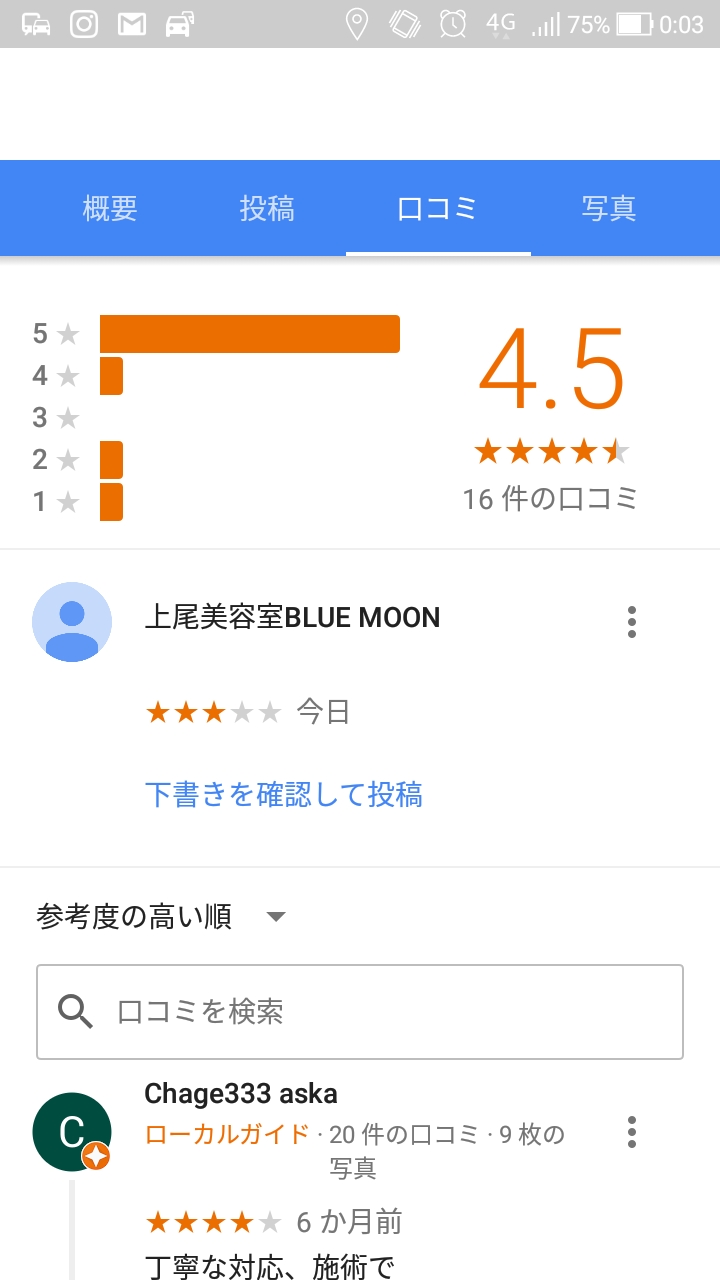The height and width of the screenshot is (1280, 720).
Task: Open the 上尾美容室BLUE MOON profile avatar
Action: pyautogui.click(x=72, y=622)
